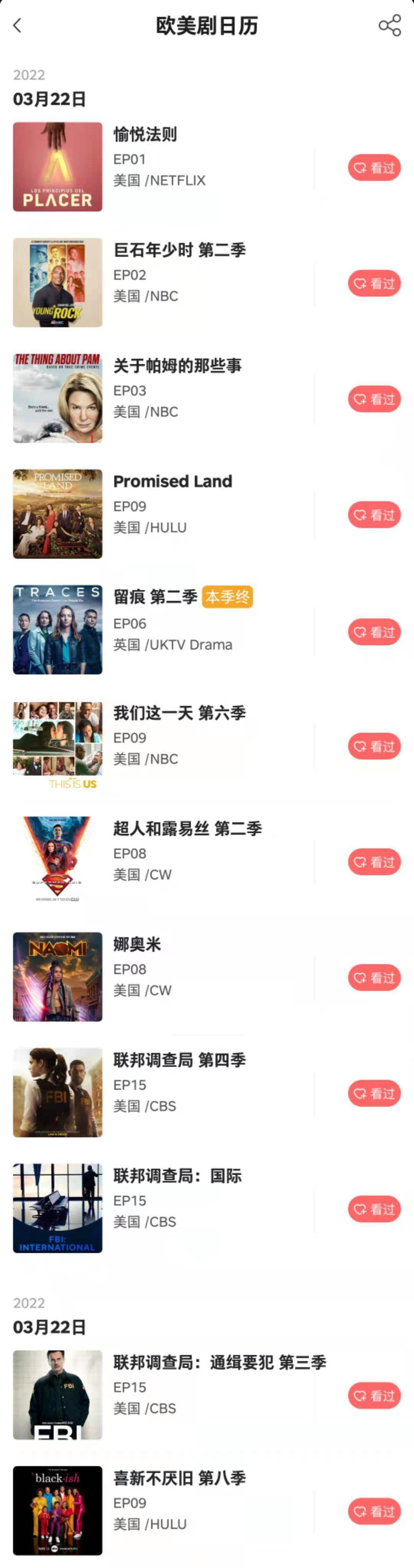The image size is (414, 1568).
Task: Open the 愉悦法则 show poster
Action: [x=58, y=167]
